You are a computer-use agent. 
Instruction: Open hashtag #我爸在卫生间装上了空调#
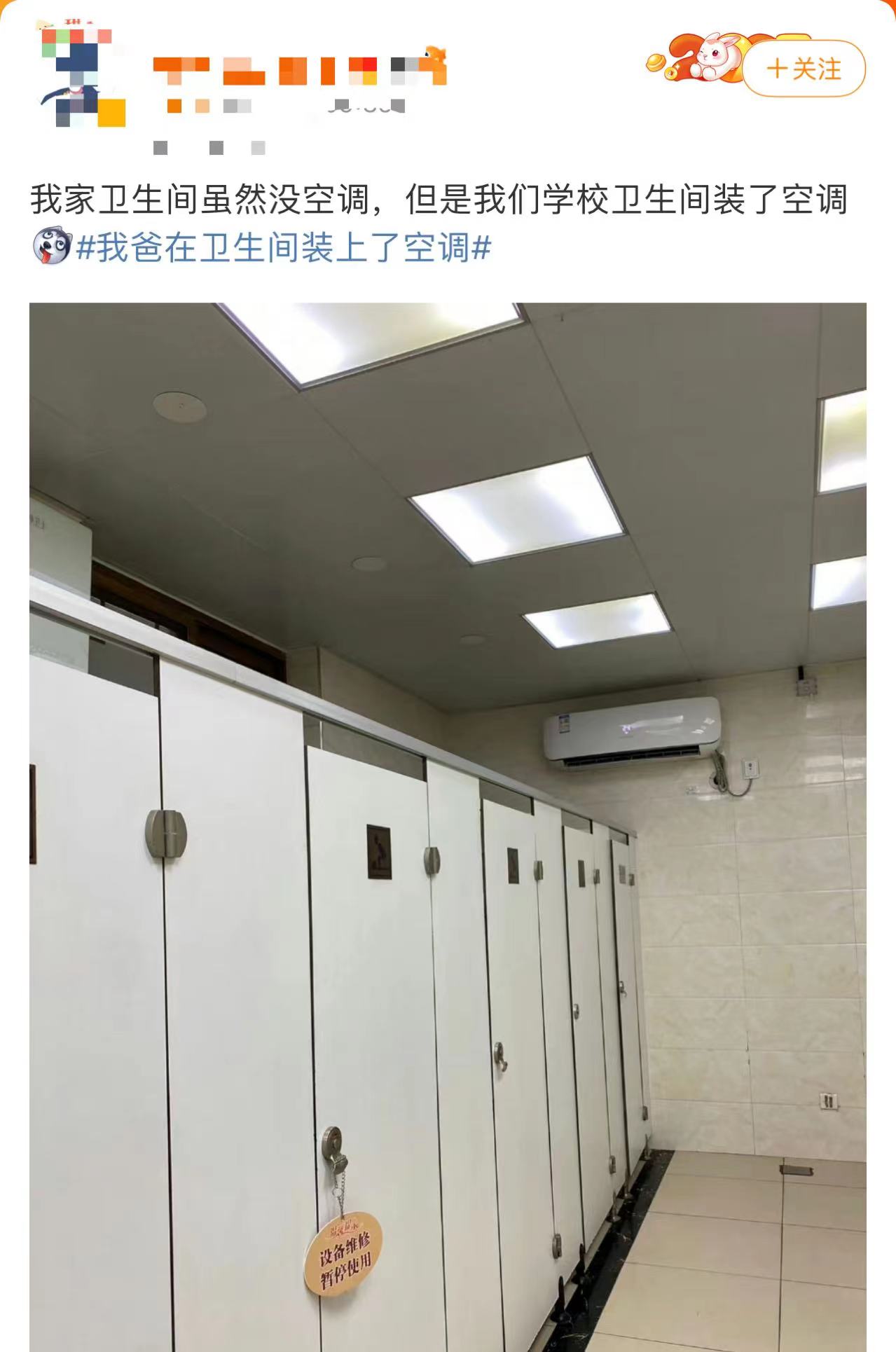click(283, 248)
